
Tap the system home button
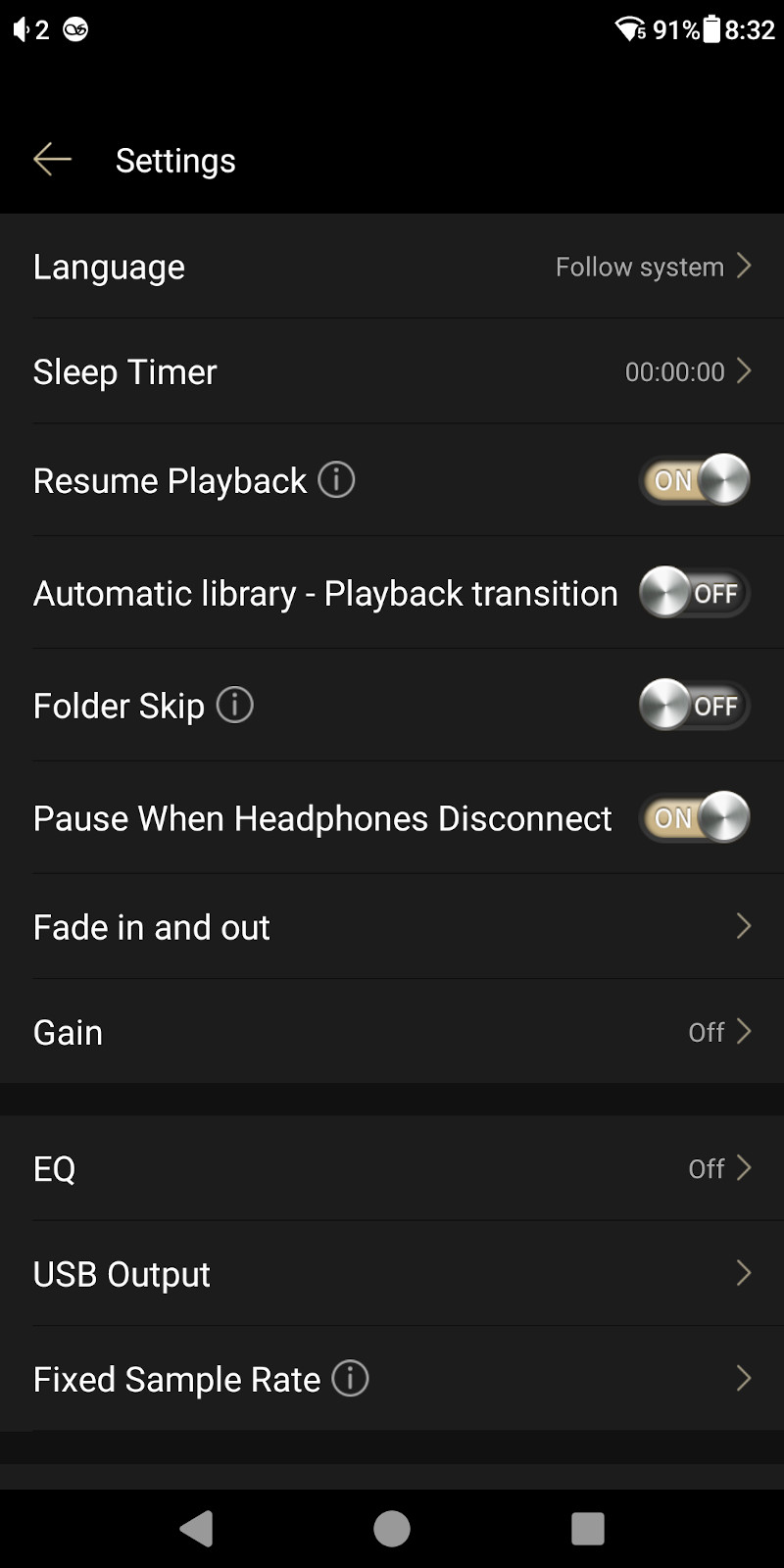[392, 1528]
